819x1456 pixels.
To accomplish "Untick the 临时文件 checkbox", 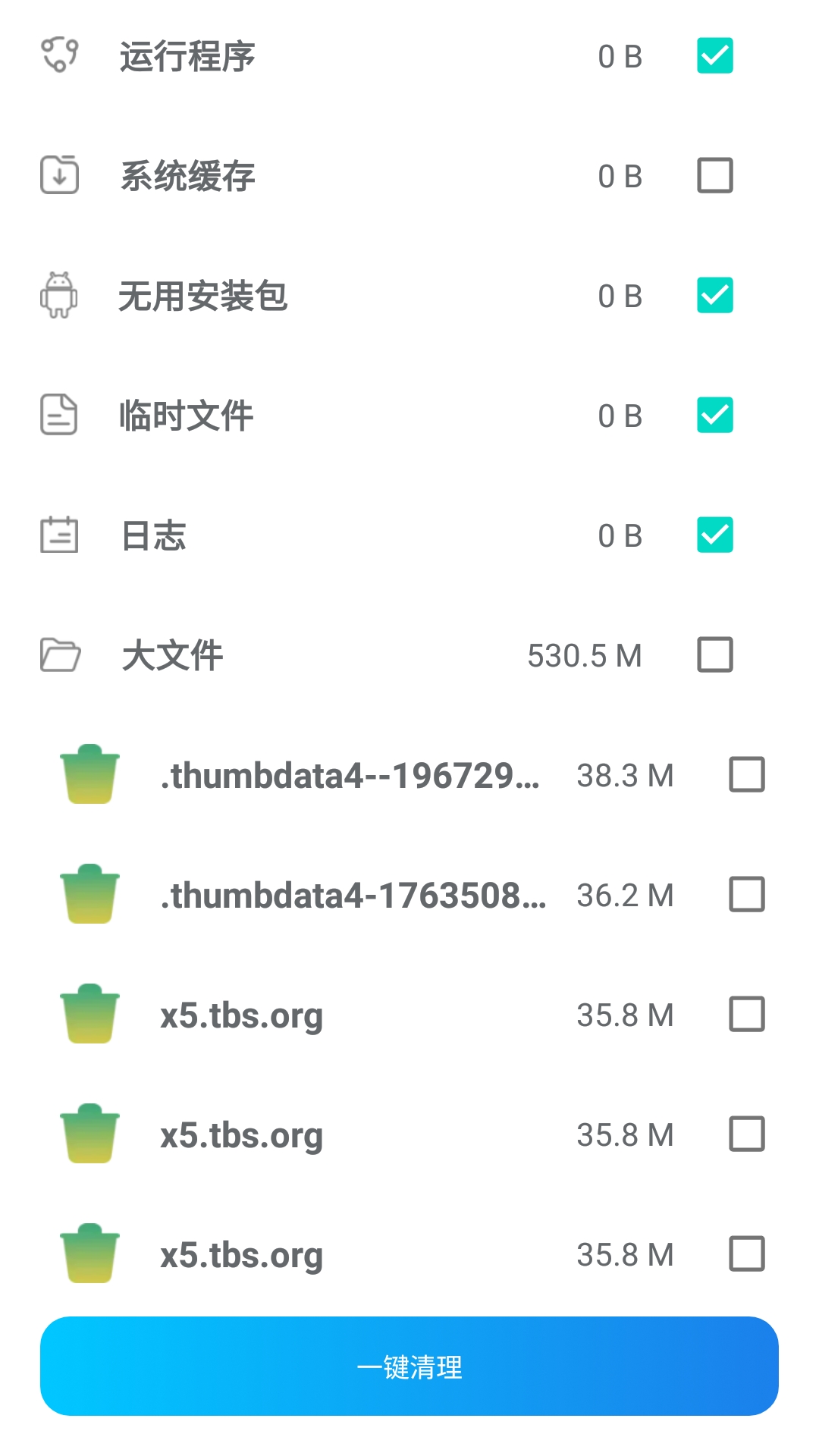I will (714, 416).
